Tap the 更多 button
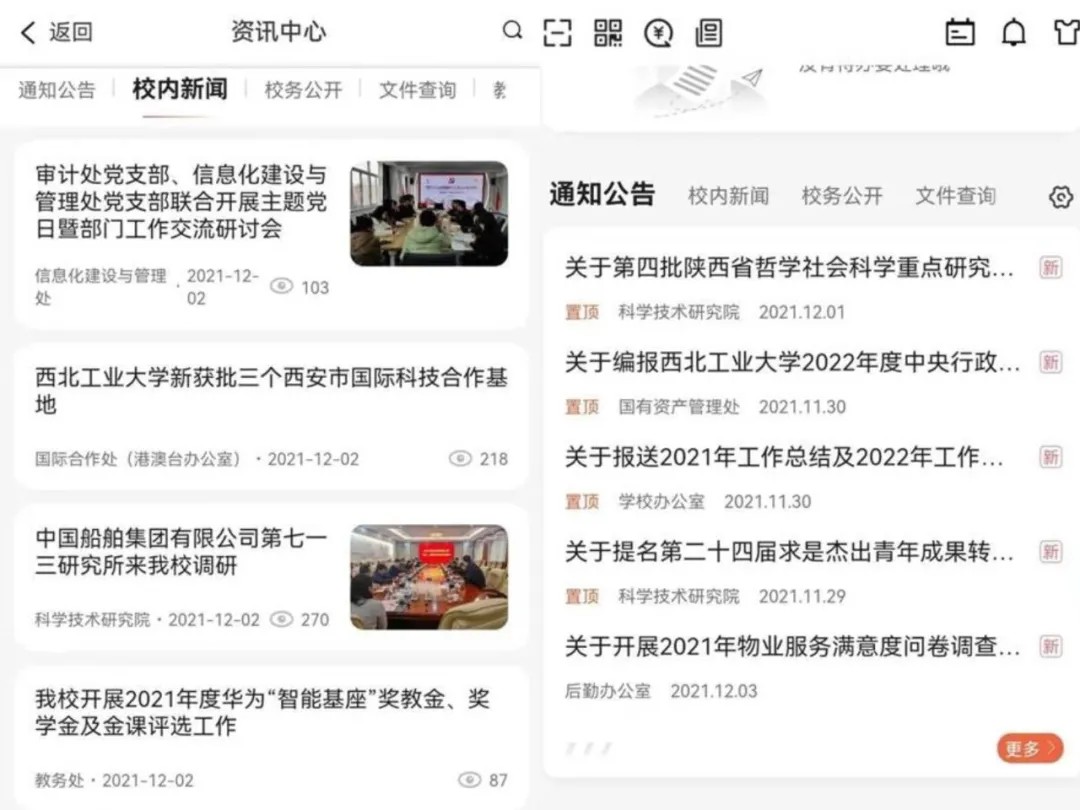 click(x=1029, y=748)
